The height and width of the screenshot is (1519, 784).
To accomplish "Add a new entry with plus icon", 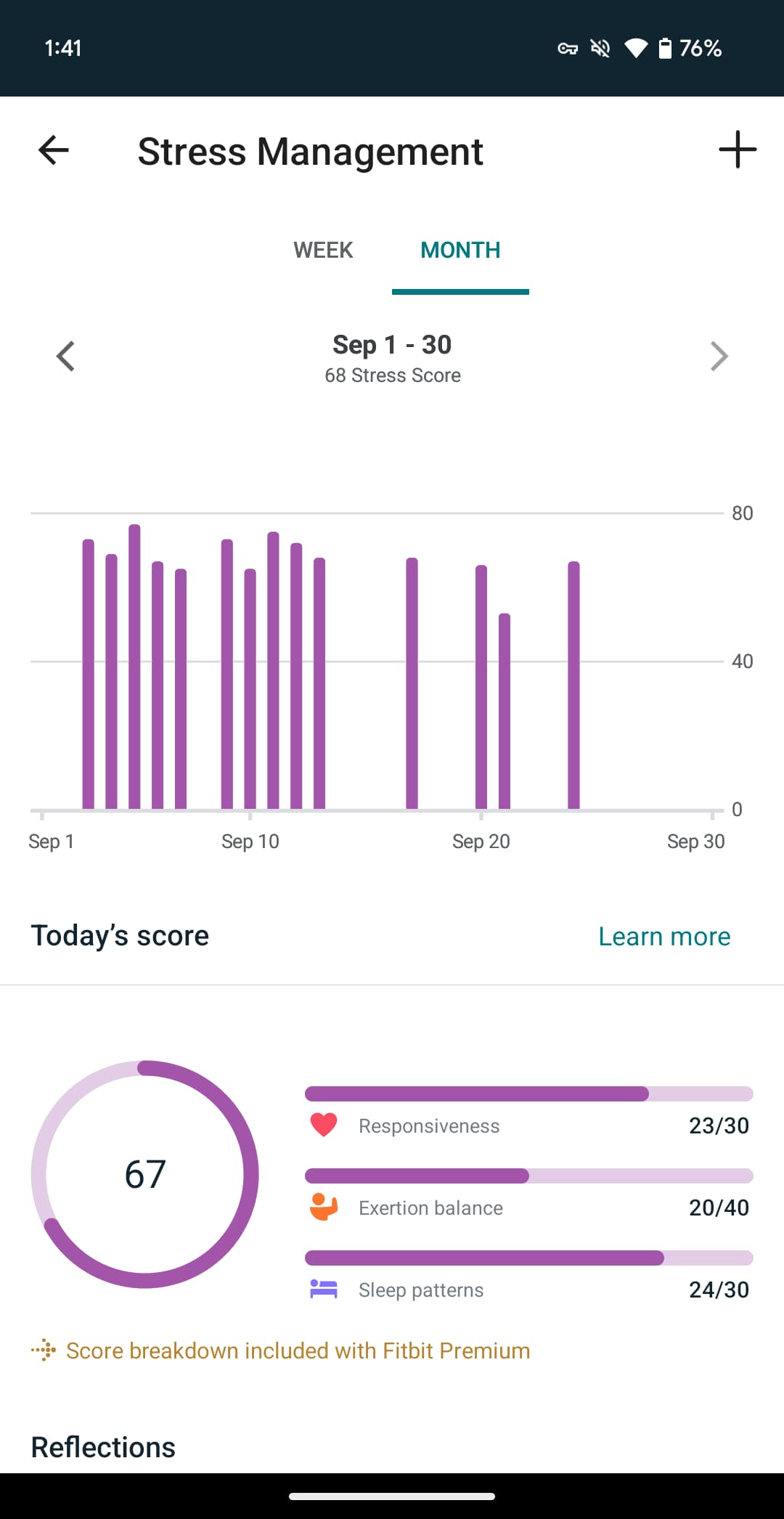I will coord(737,150).
